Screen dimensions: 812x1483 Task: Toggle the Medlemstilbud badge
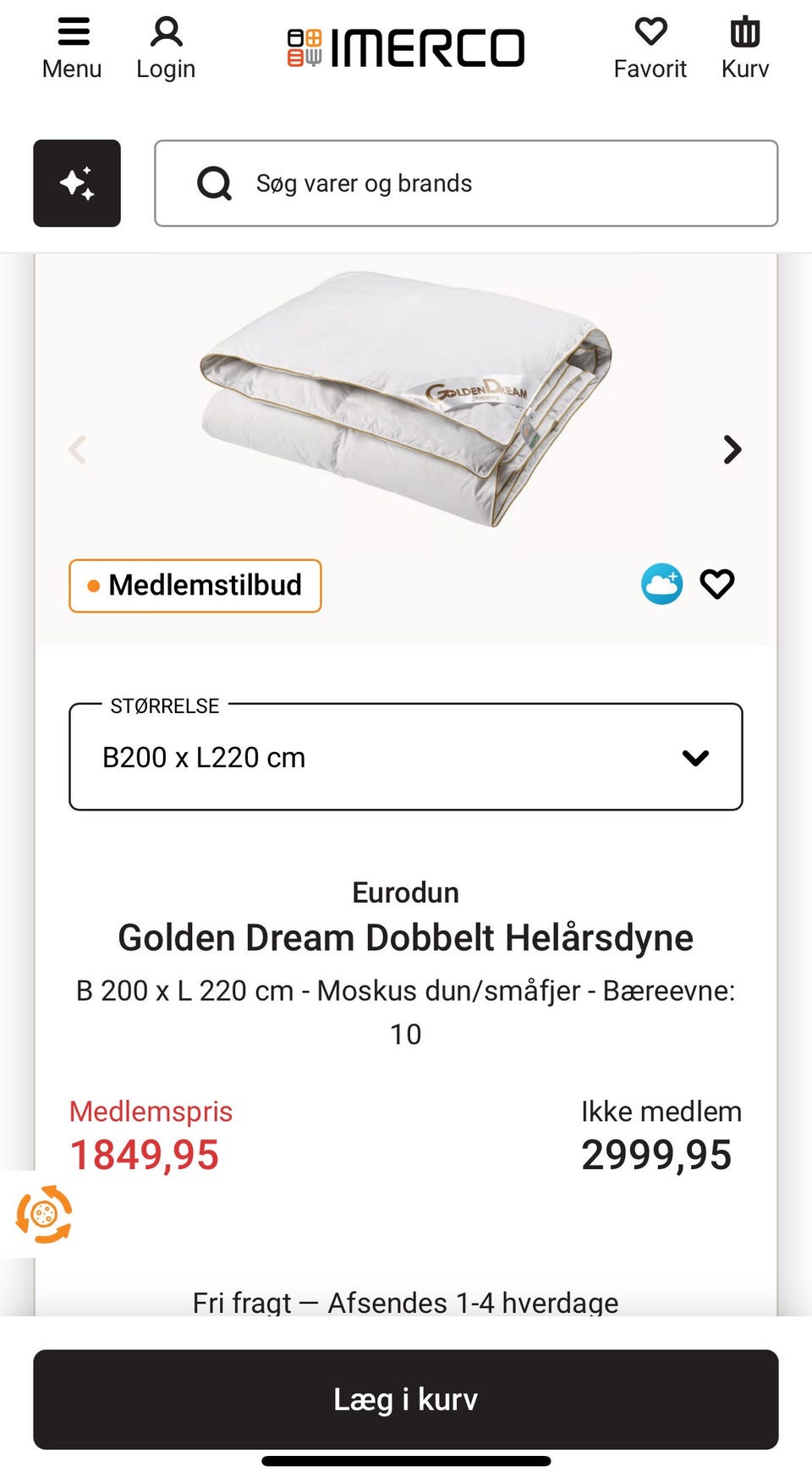point(195,585)
